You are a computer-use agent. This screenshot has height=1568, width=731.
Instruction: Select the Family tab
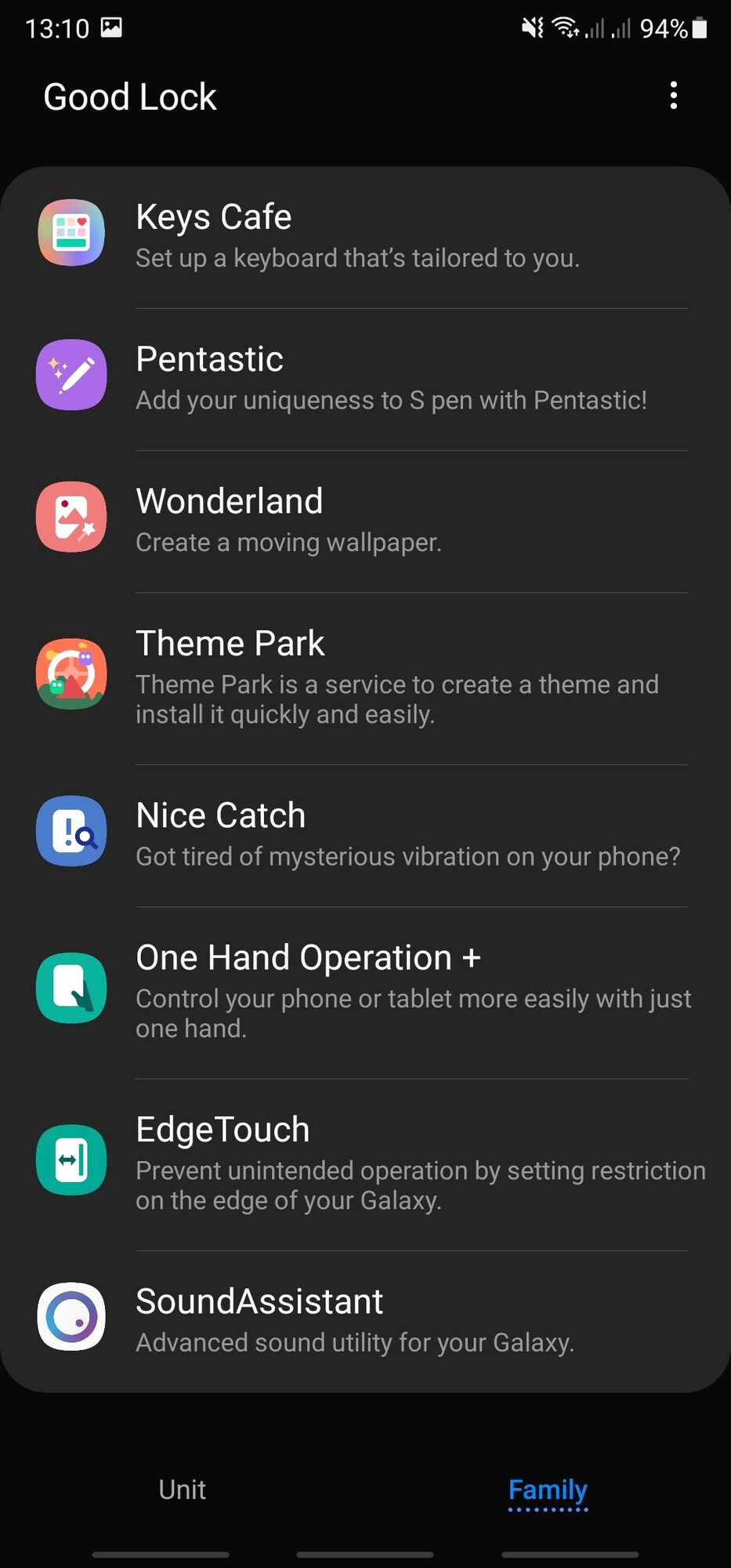(548, 1489)
